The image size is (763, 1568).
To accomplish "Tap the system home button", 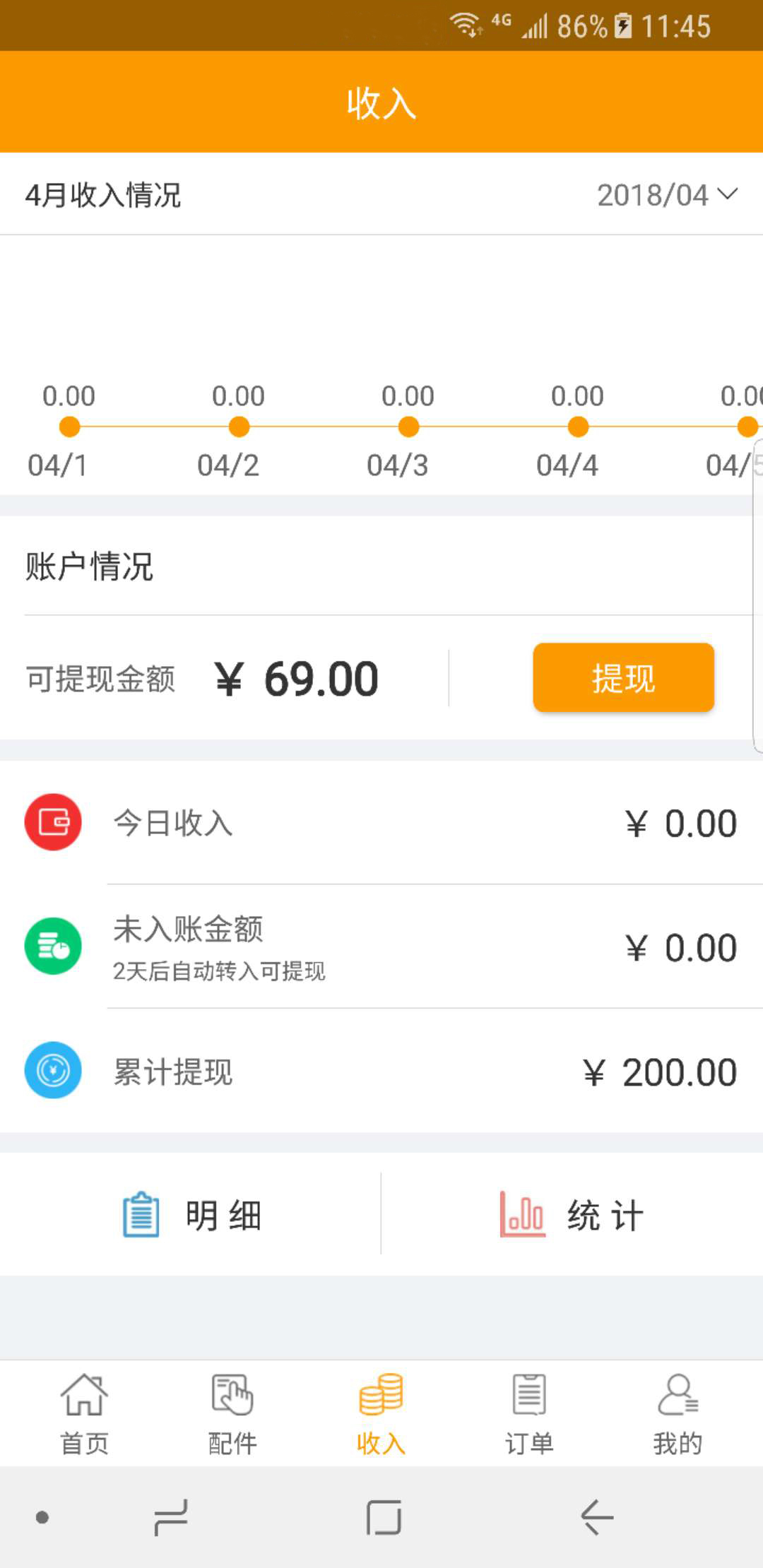I will tap(384, 1517).
